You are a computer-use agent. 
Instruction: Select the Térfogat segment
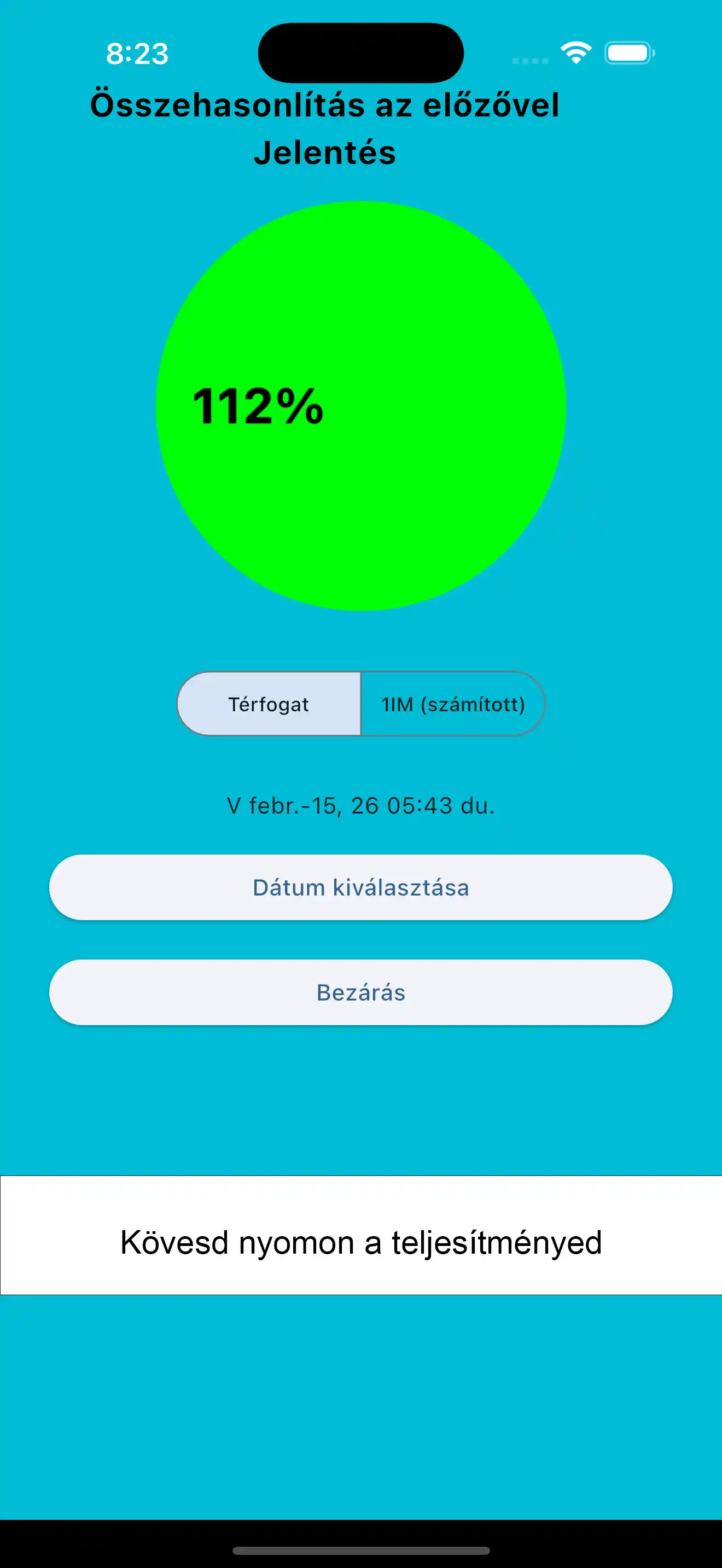coord(270,704)
